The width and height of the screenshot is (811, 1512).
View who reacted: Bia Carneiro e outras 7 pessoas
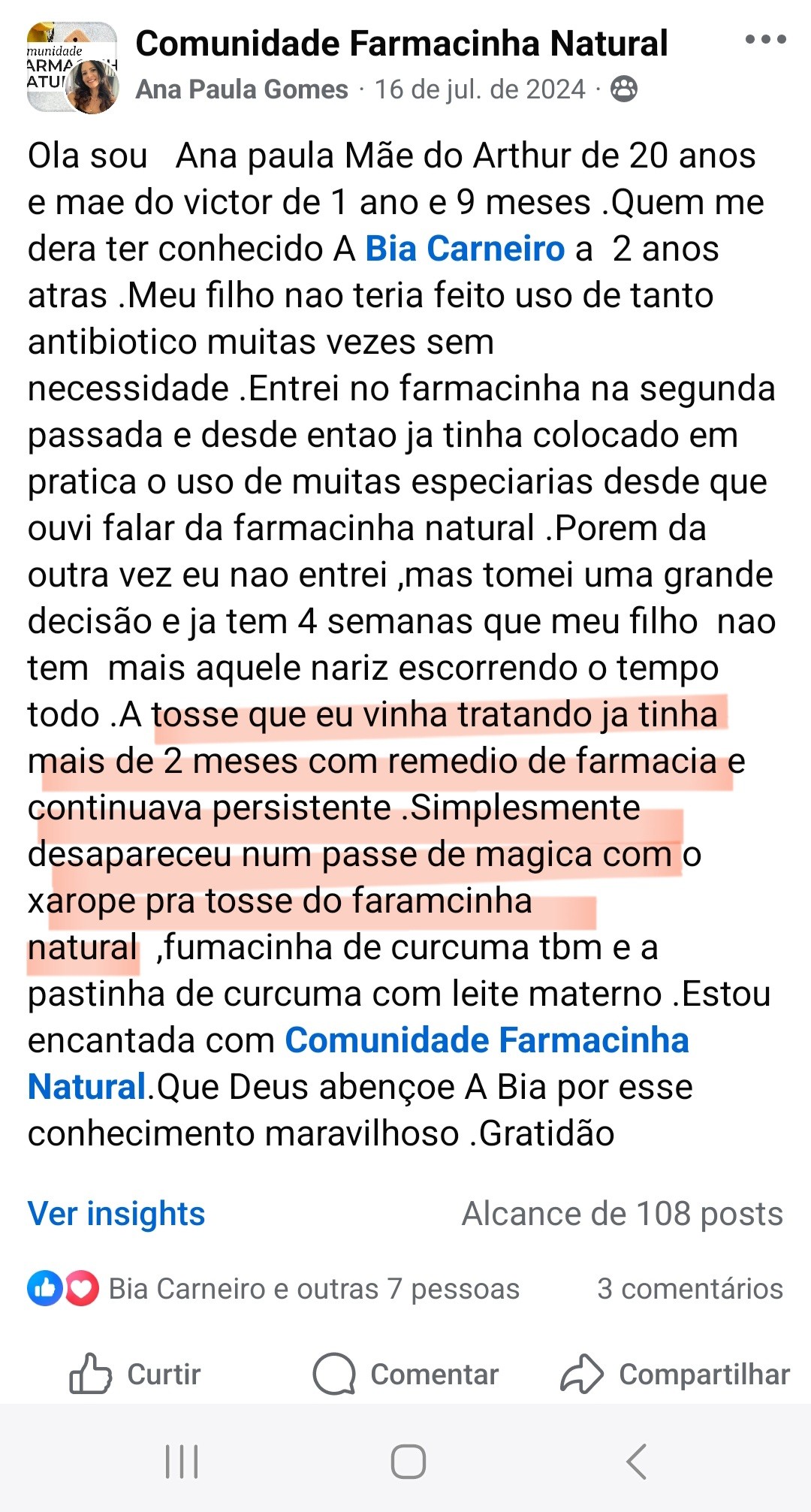point(313,1289)
